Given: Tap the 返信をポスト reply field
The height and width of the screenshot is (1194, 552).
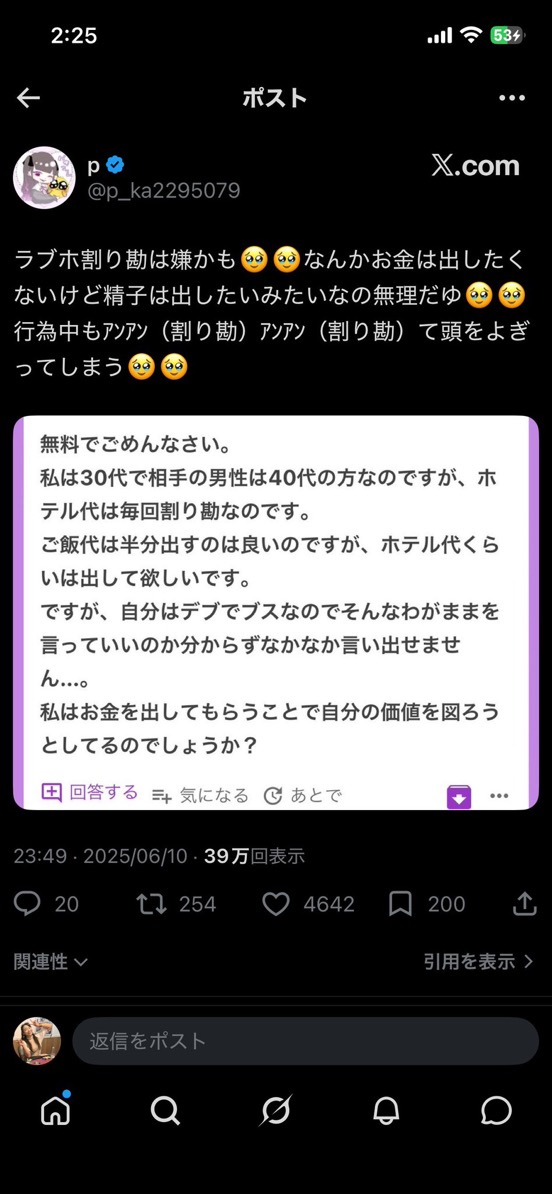Looking at the screenshot, I should click(305, 1041).
